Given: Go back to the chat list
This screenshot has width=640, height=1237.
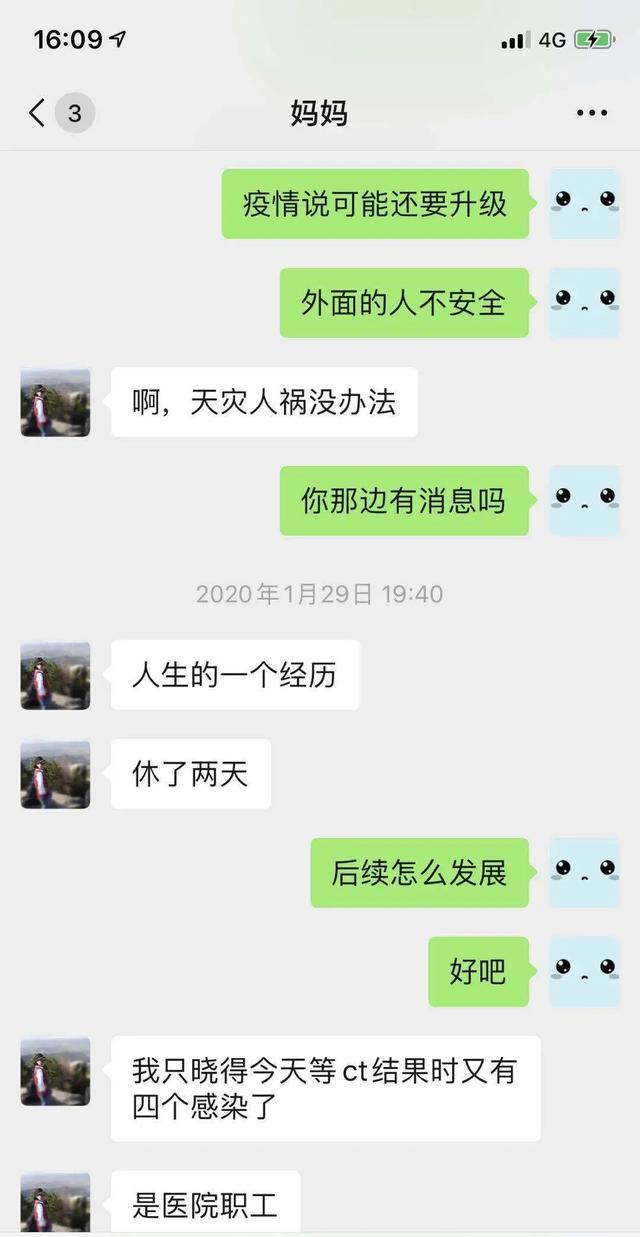Looking at the screenshot, I should 38,113.
